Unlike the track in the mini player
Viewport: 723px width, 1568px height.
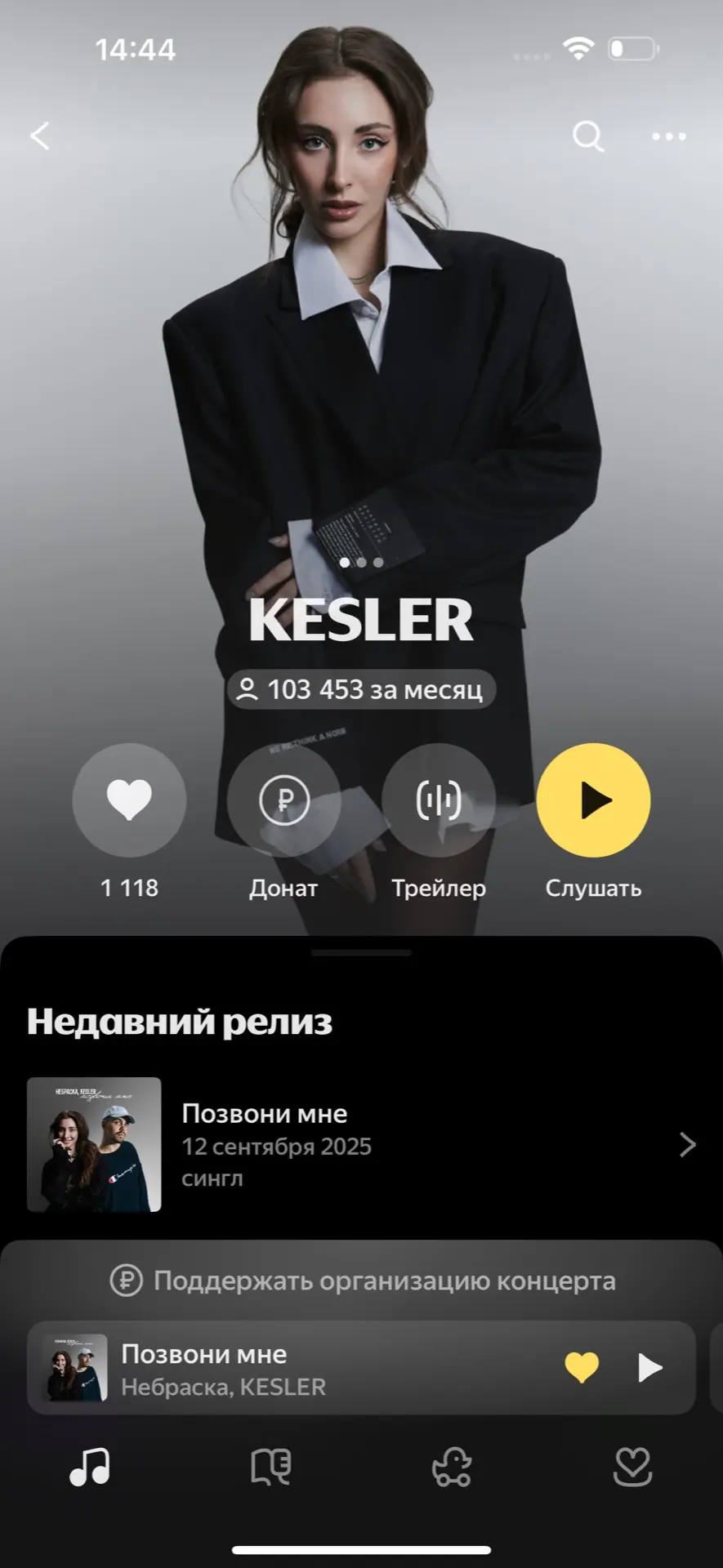tap(582, 1367)
